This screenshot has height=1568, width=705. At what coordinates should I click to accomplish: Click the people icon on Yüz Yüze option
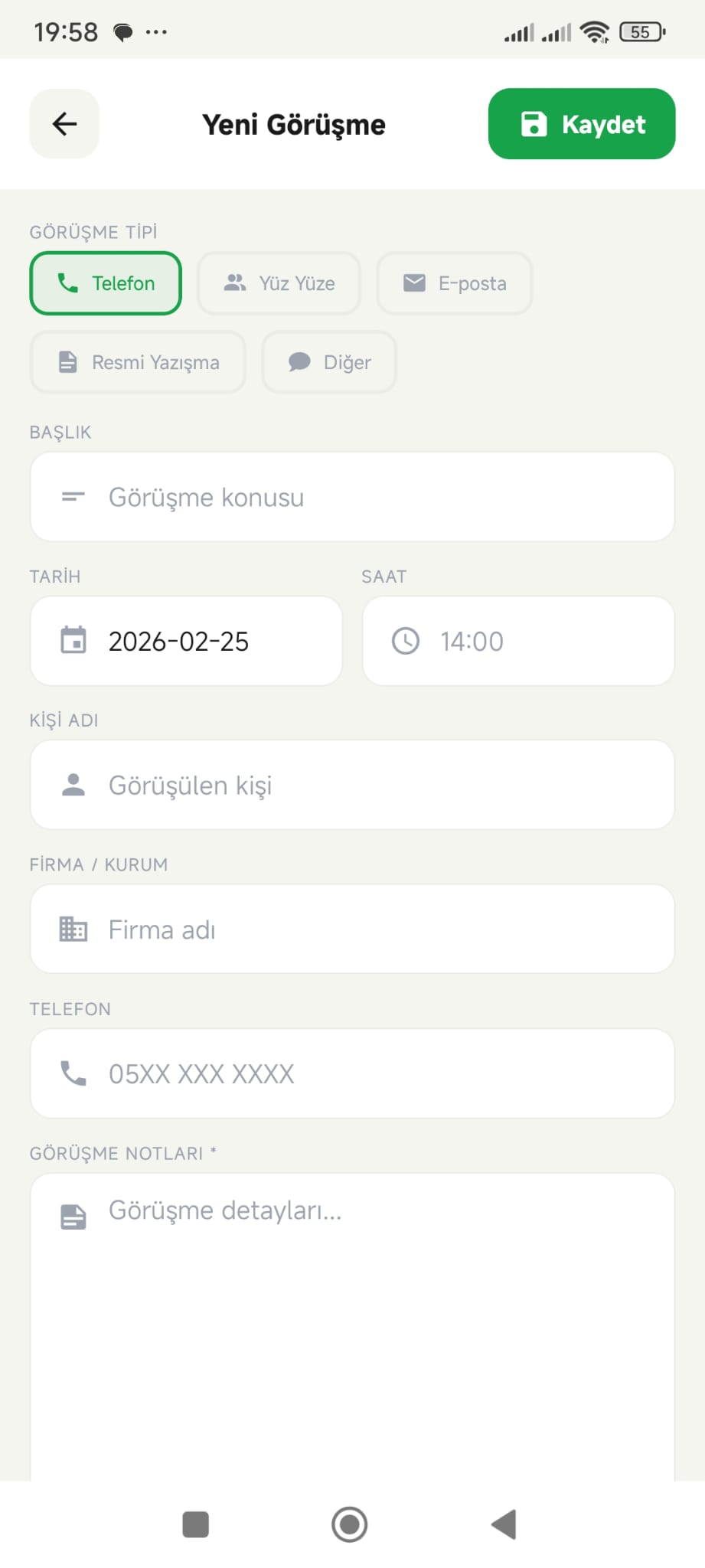235,283
